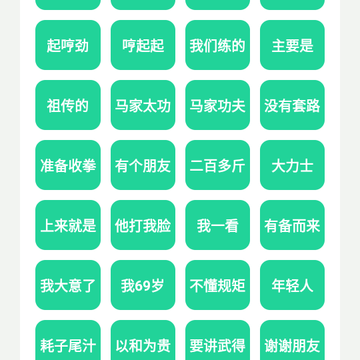Play the 有备而来 clip

(292, 225)
